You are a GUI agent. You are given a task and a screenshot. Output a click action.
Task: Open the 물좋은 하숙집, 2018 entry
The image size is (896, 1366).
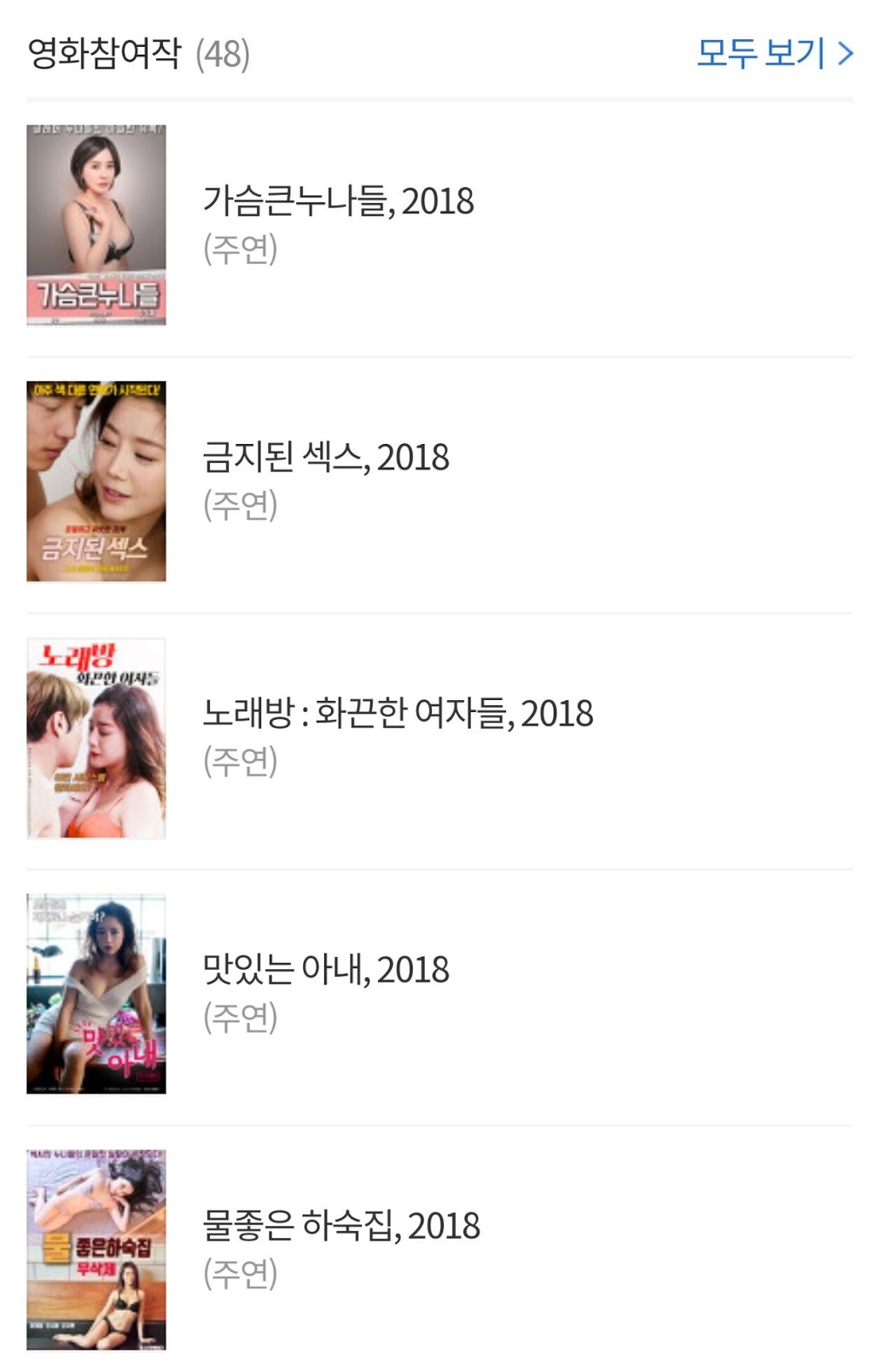[x=340, y=1227]
